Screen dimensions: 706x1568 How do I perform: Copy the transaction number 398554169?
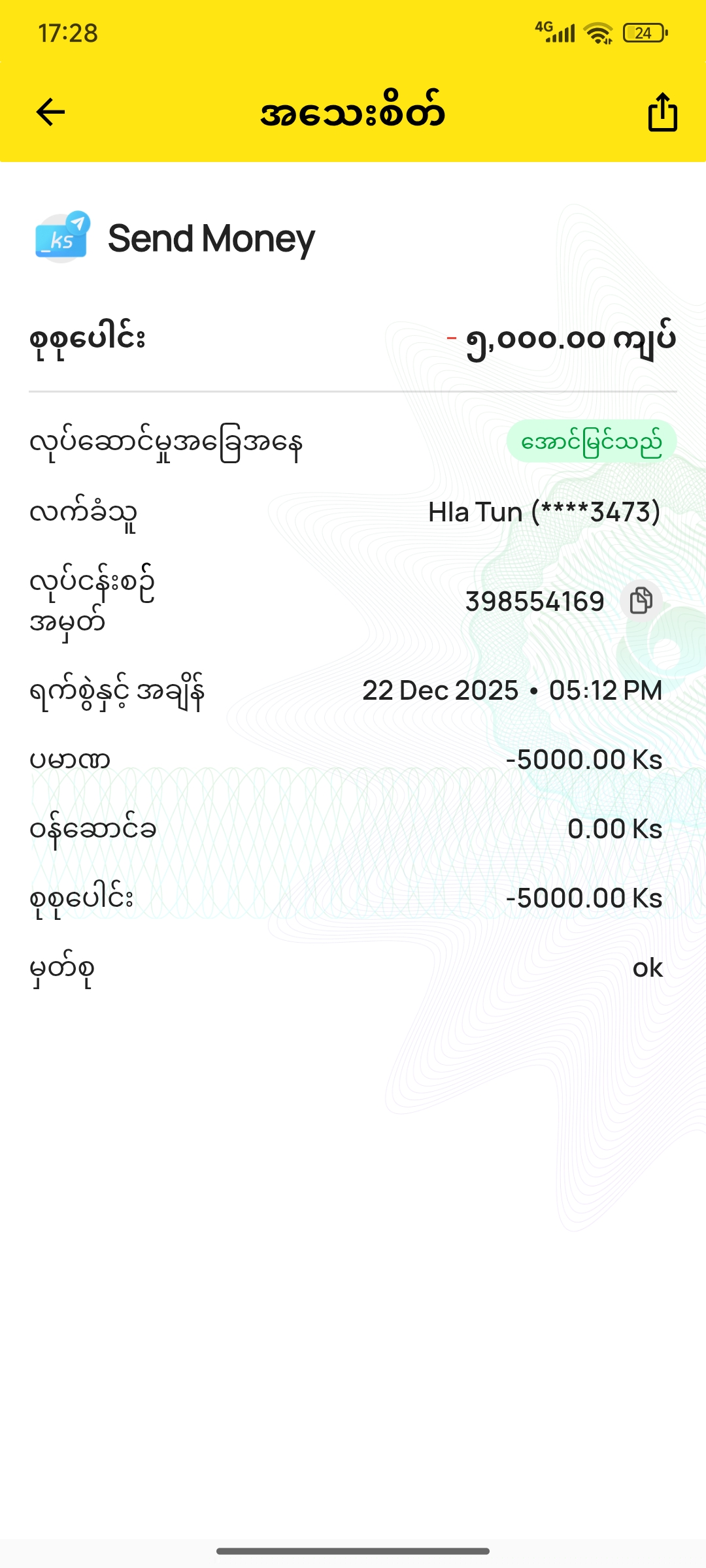coord(641,600)
